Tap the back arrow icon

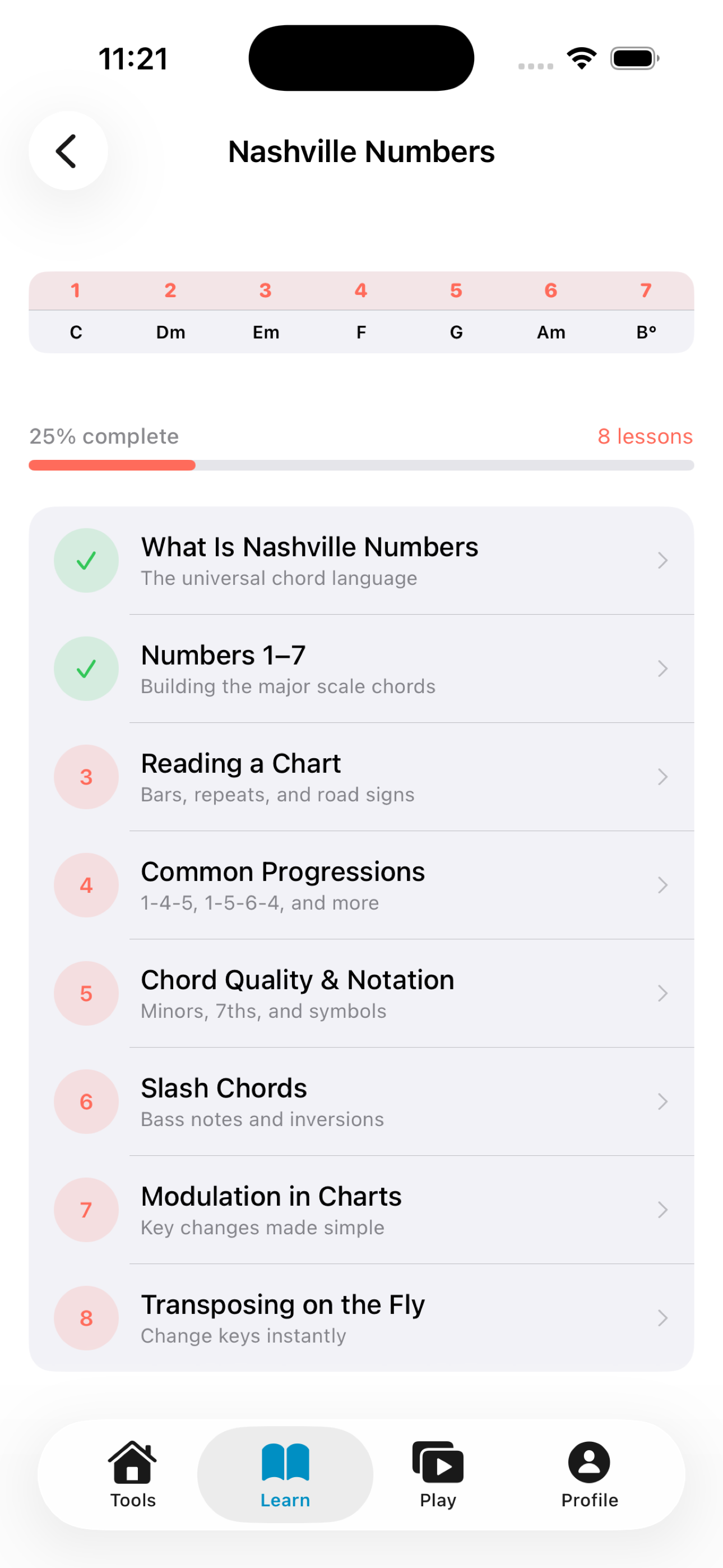pyautogui.click(x=68, y=151)
